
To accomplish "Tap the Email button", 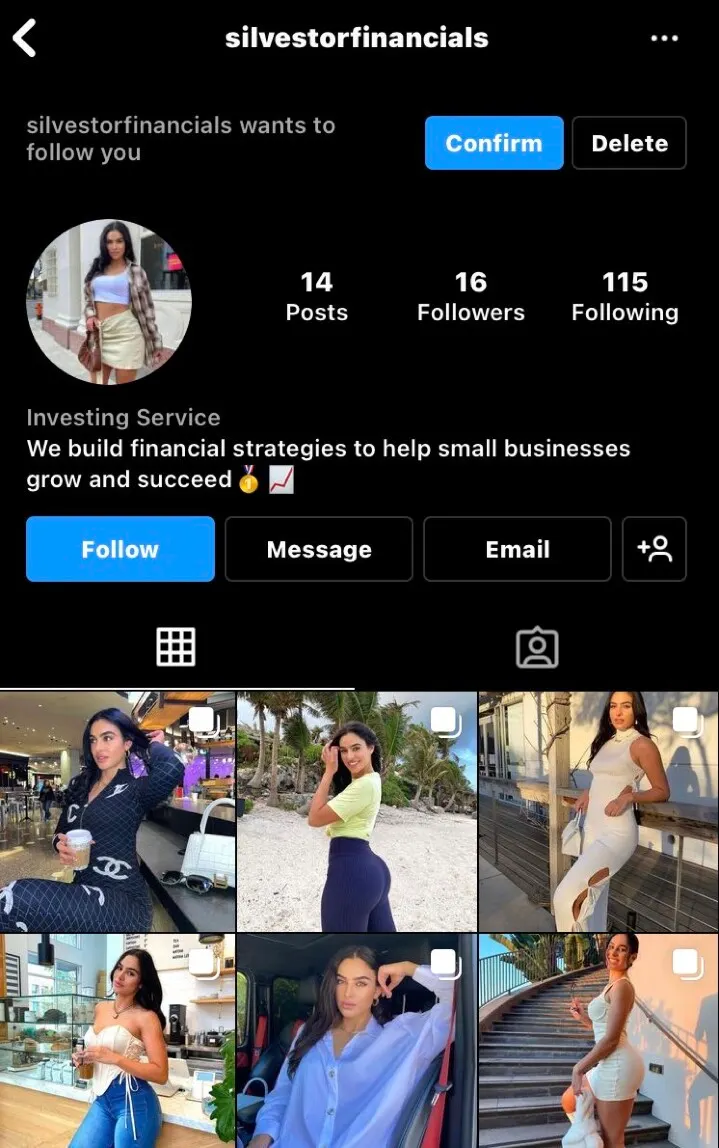I will [517, 549].
